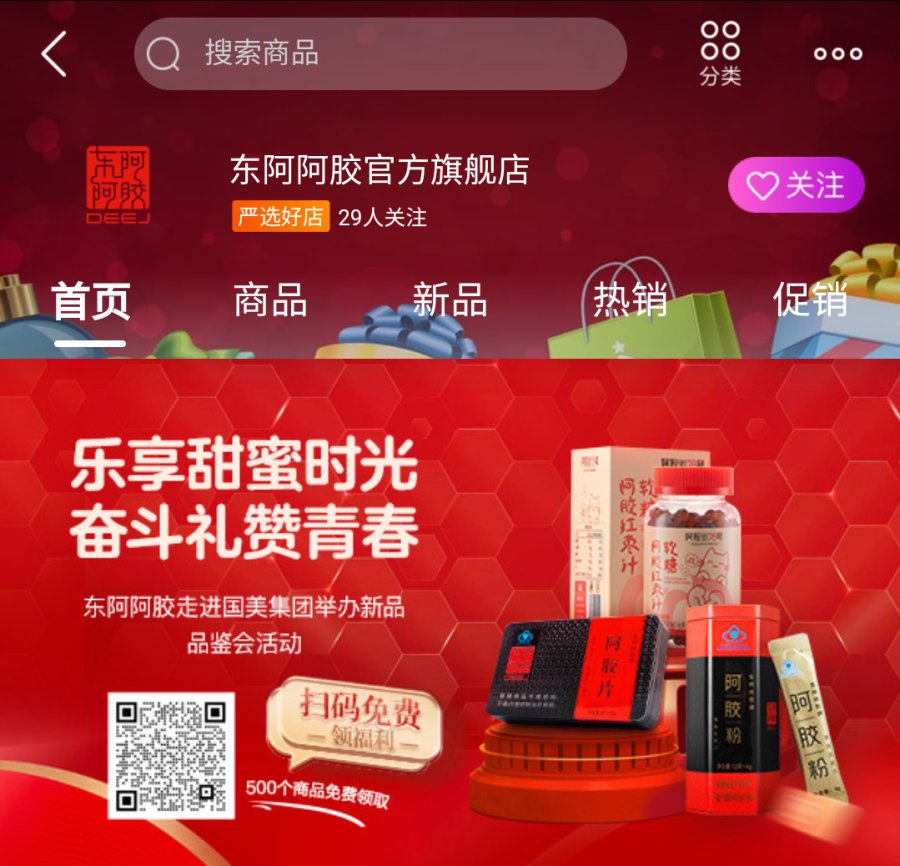Open the 分类 categories menu
900x866 pixels.
[720, 54]
